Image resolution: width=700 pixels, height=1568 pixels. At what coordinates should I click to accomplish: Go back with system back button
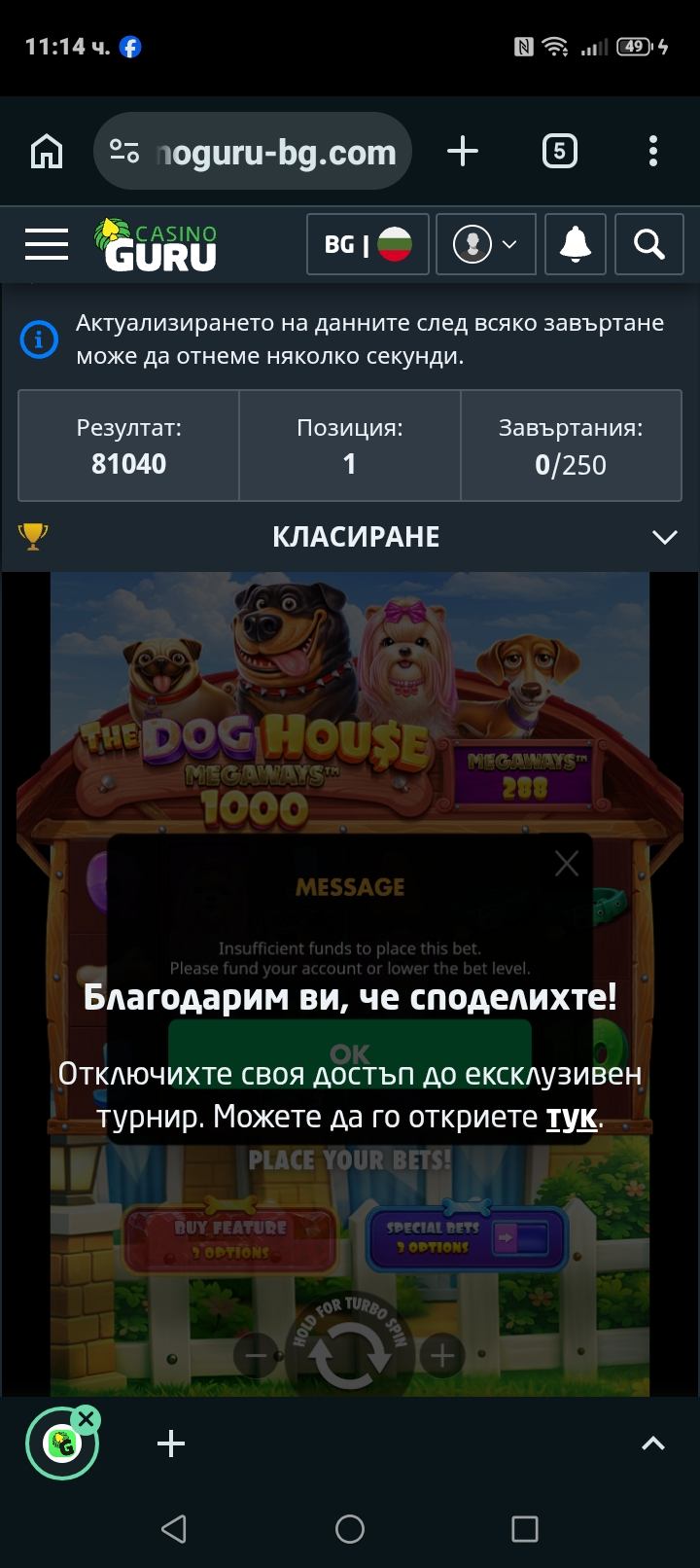pyautogui.click(x=174, y=1529)
